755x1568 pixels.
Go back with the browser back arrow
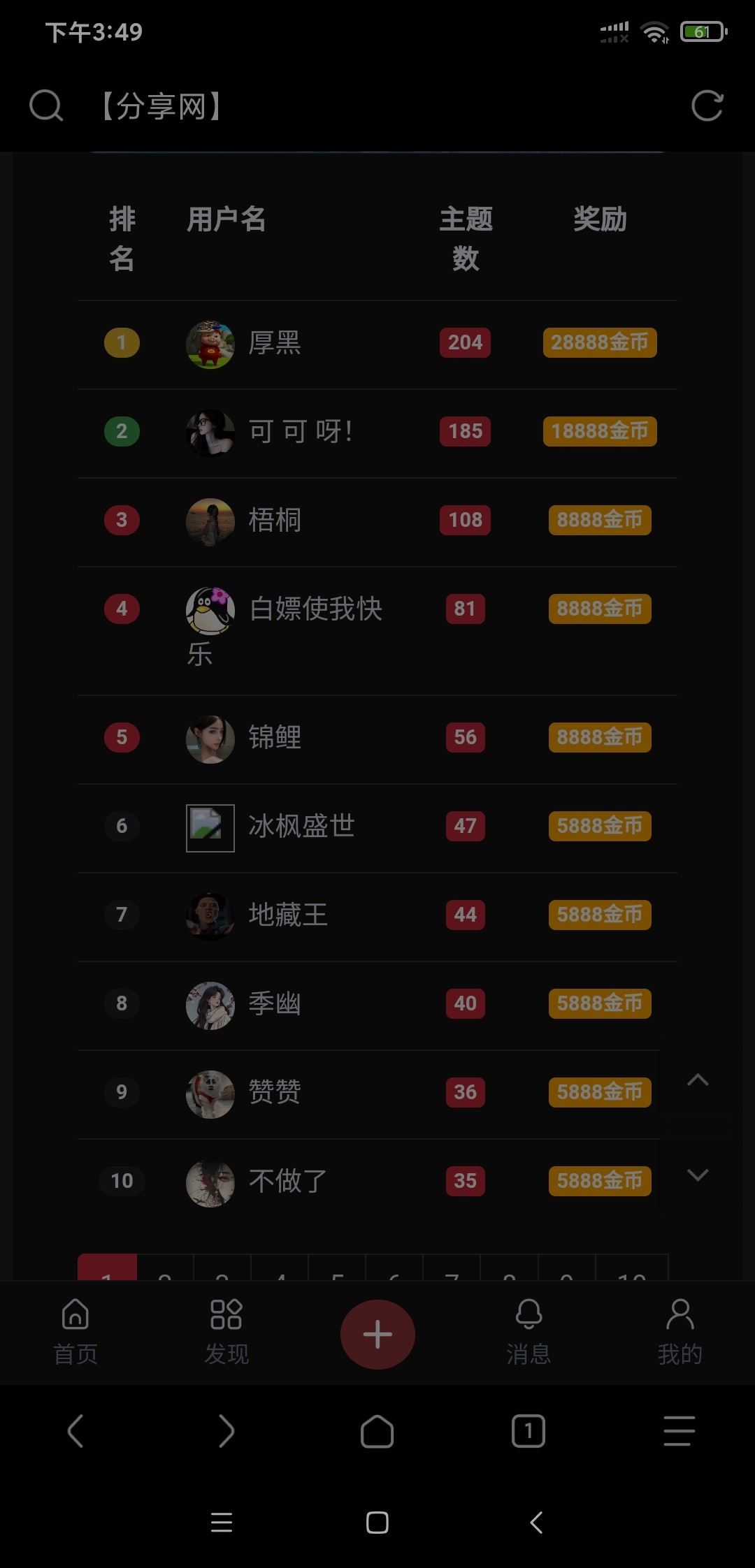[x=75, y=1431]
